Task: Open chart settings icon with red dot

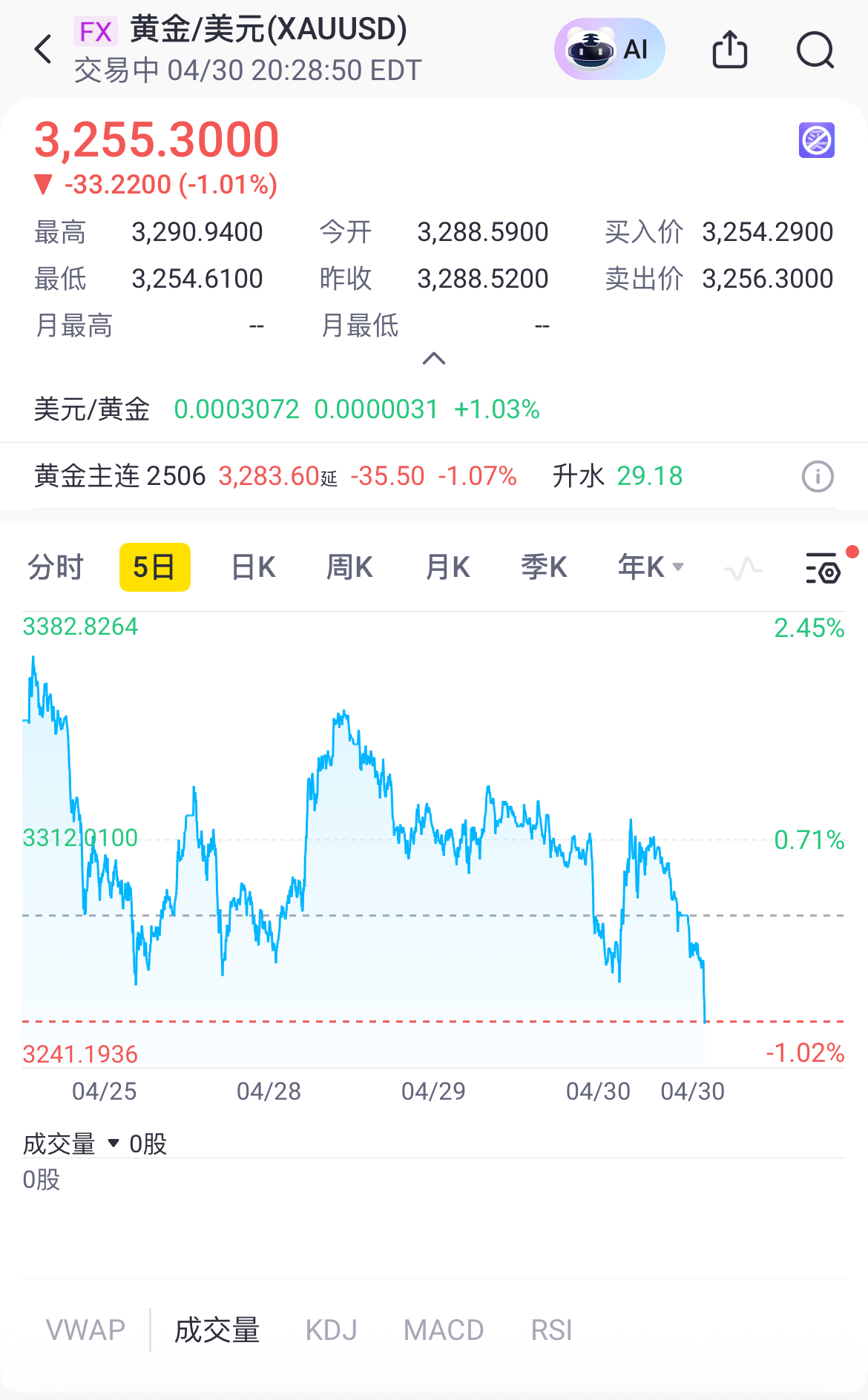Action: (823, 569)
